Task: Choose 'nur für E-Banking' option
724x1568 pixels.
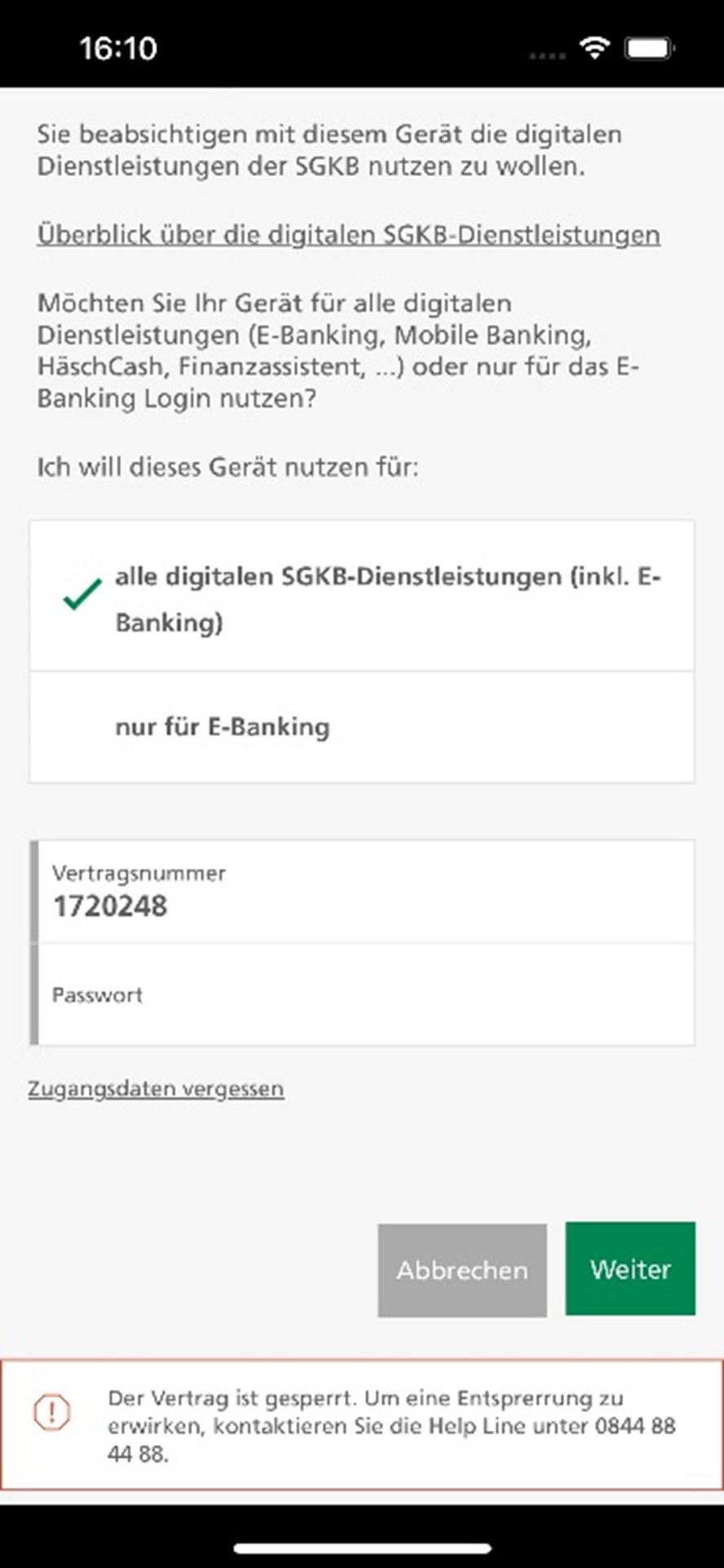Action: coord(362,727)
